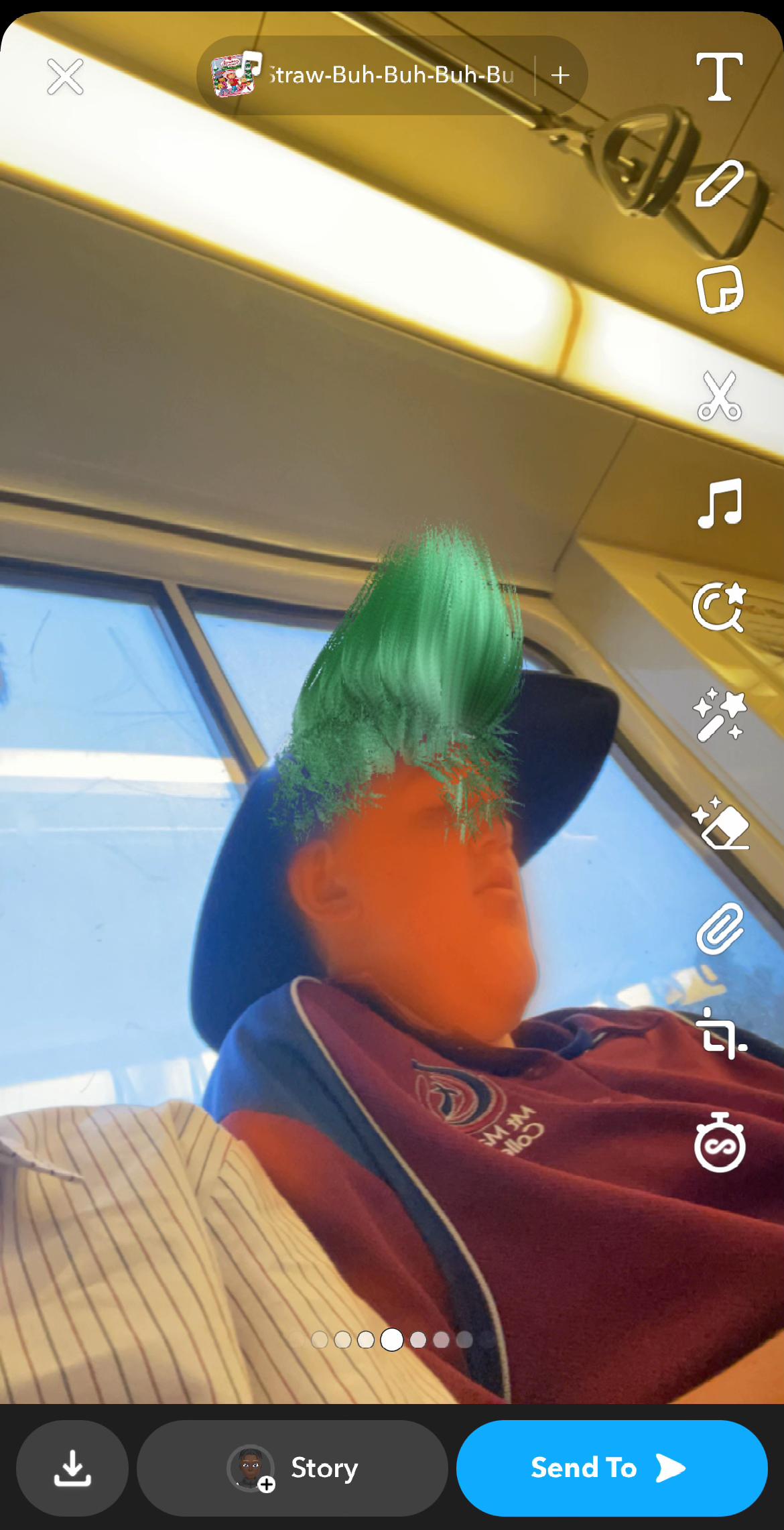Set the snap timer duration
This screenshot has height=1530, width=784.
pos(719,1142)
